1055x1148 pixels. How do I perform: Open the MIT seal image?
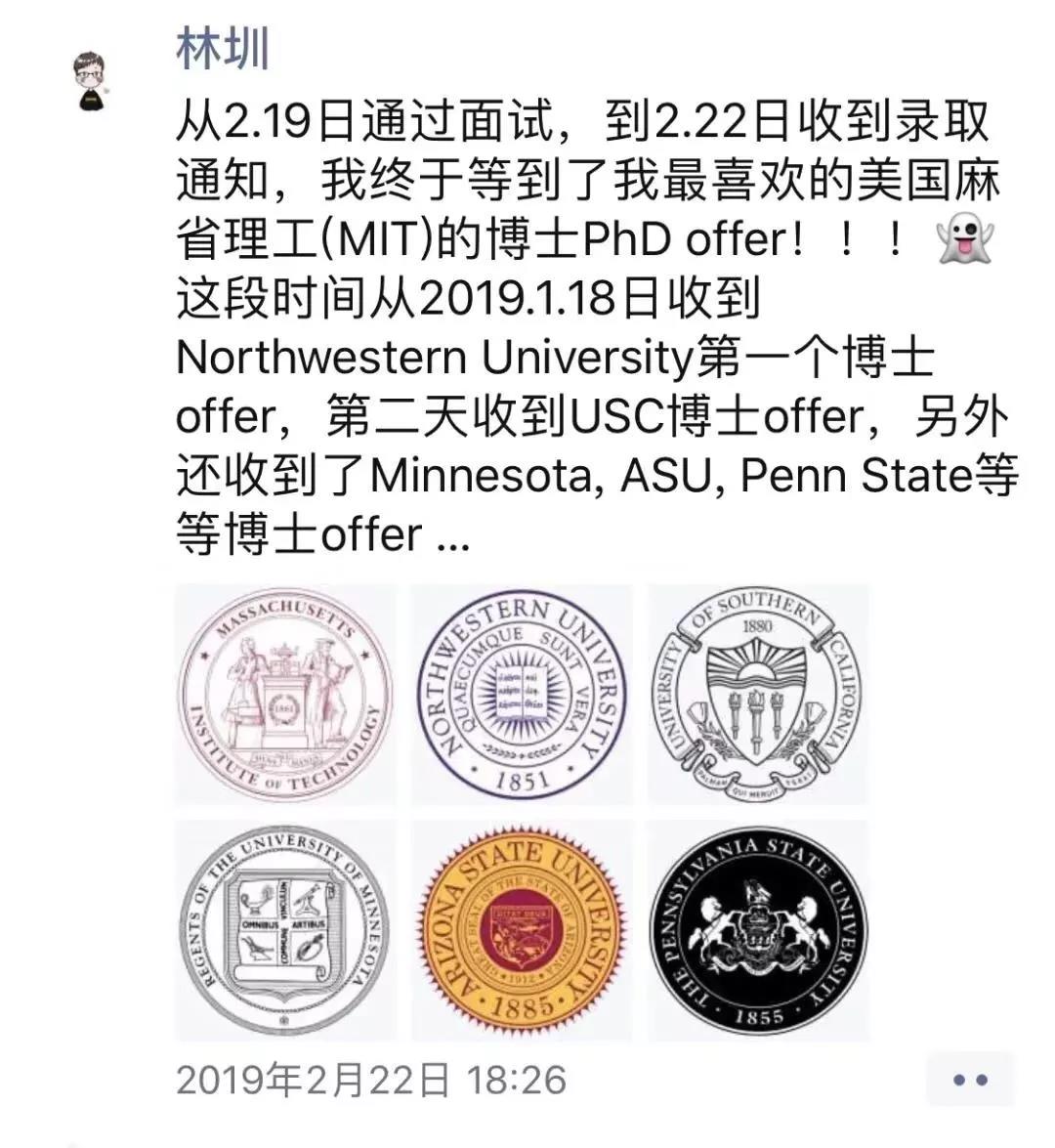coord(285,695)
